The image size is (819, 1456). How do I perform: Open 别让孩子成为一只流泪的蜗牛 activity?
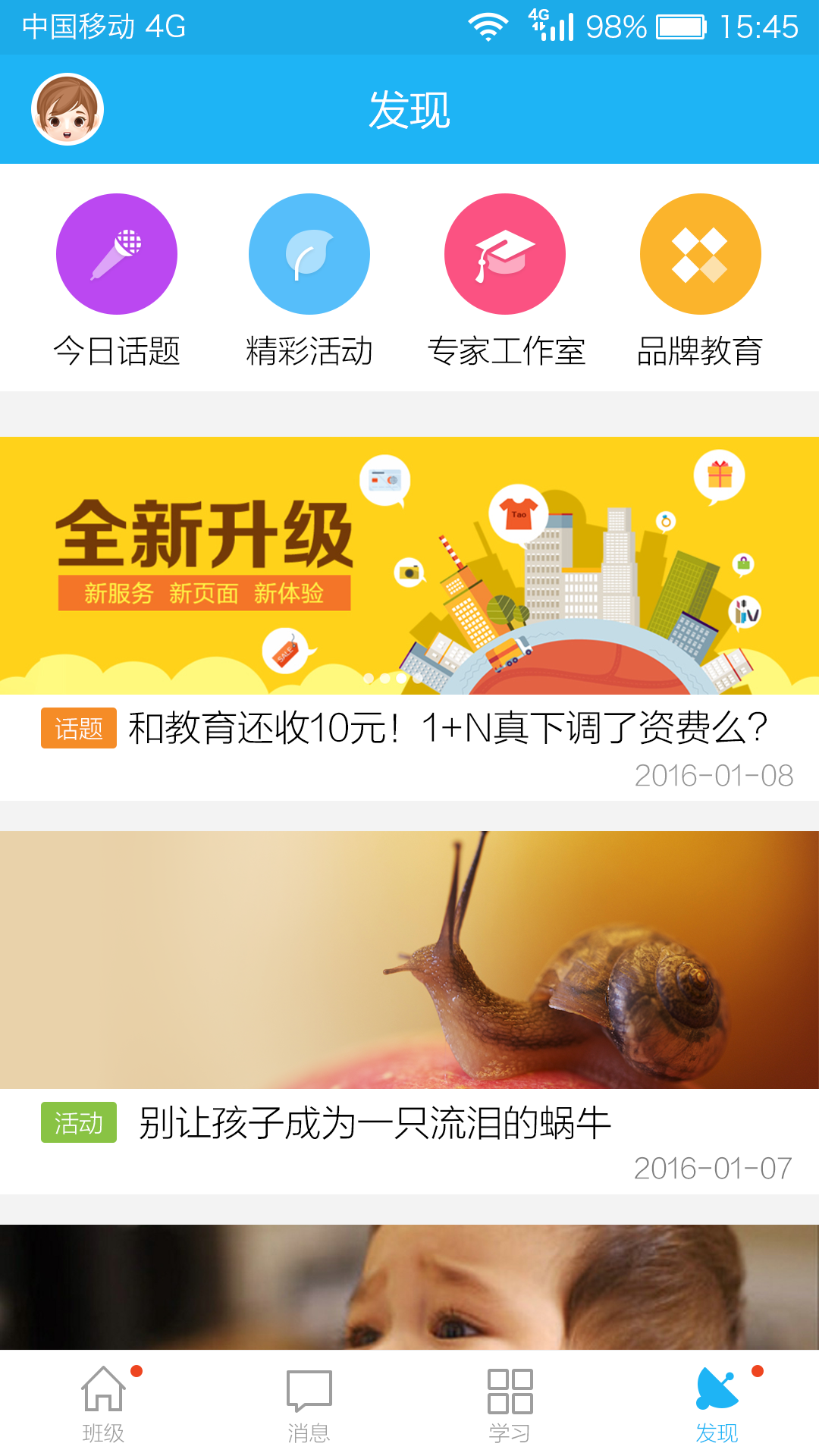pyautogui.click(x=375, y=1123)
